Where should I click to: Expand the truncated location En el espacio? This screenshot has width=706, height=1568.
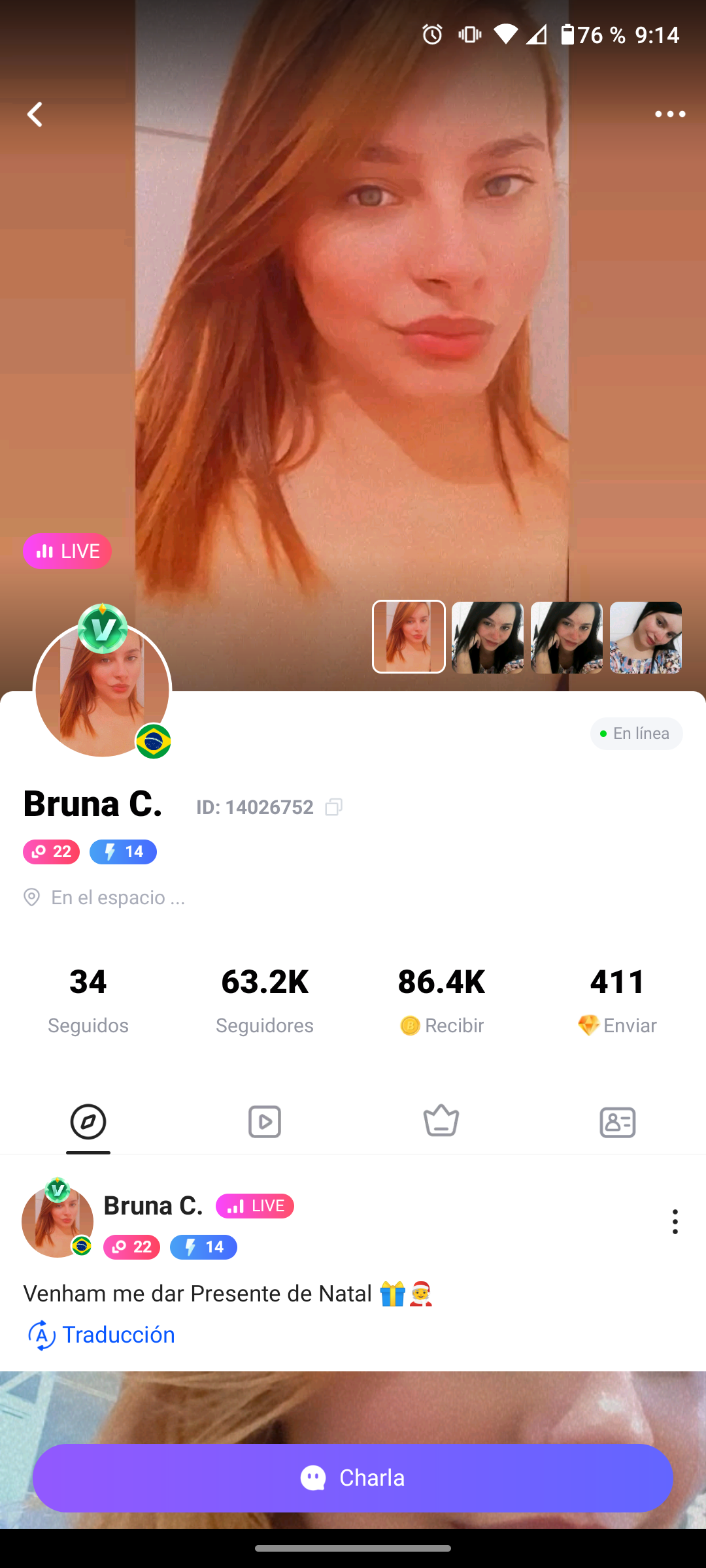(x=118, y=897)
